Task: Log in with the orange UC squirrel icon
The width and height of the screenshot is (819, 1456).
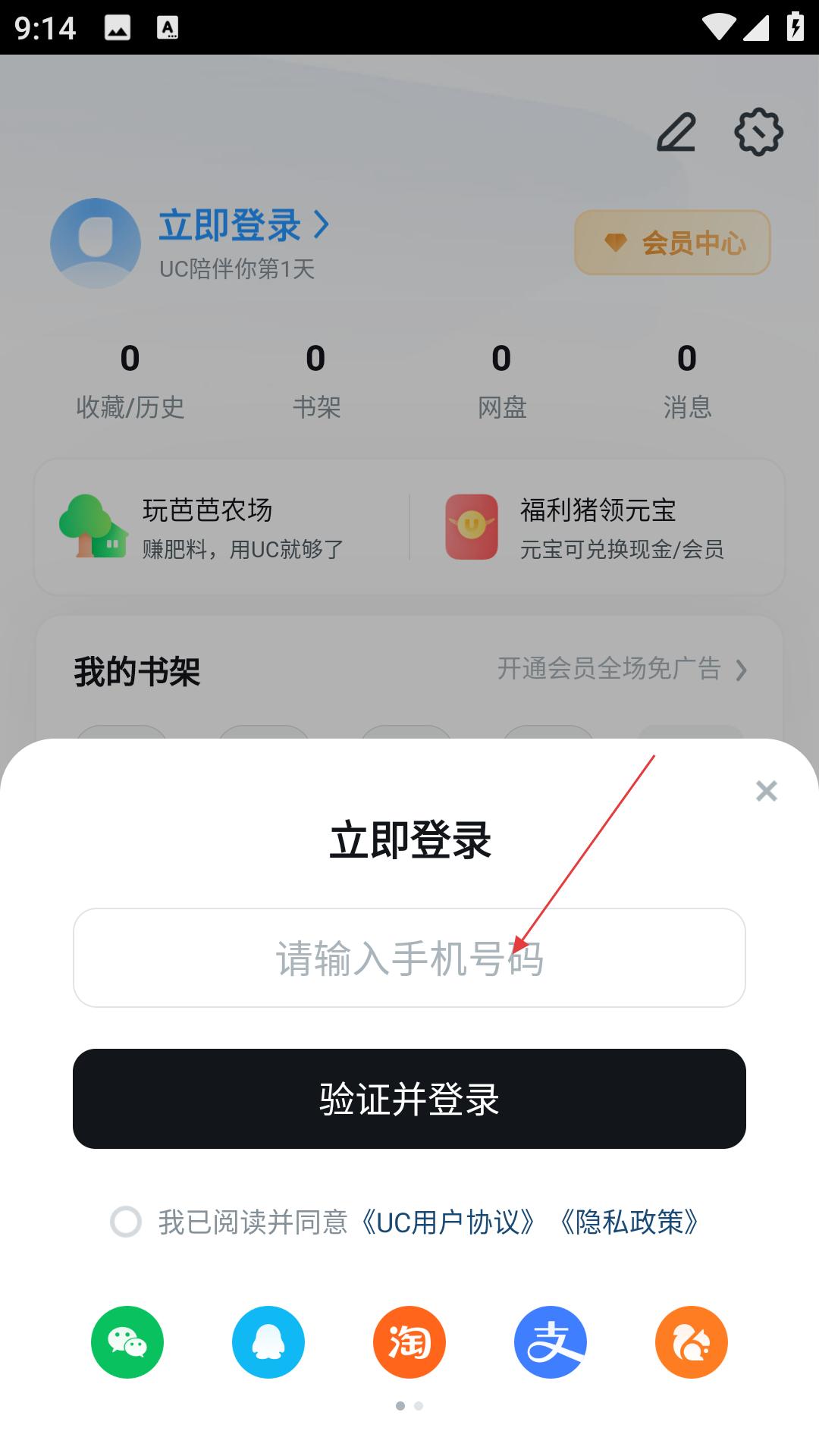Action: coord(692,1342)
